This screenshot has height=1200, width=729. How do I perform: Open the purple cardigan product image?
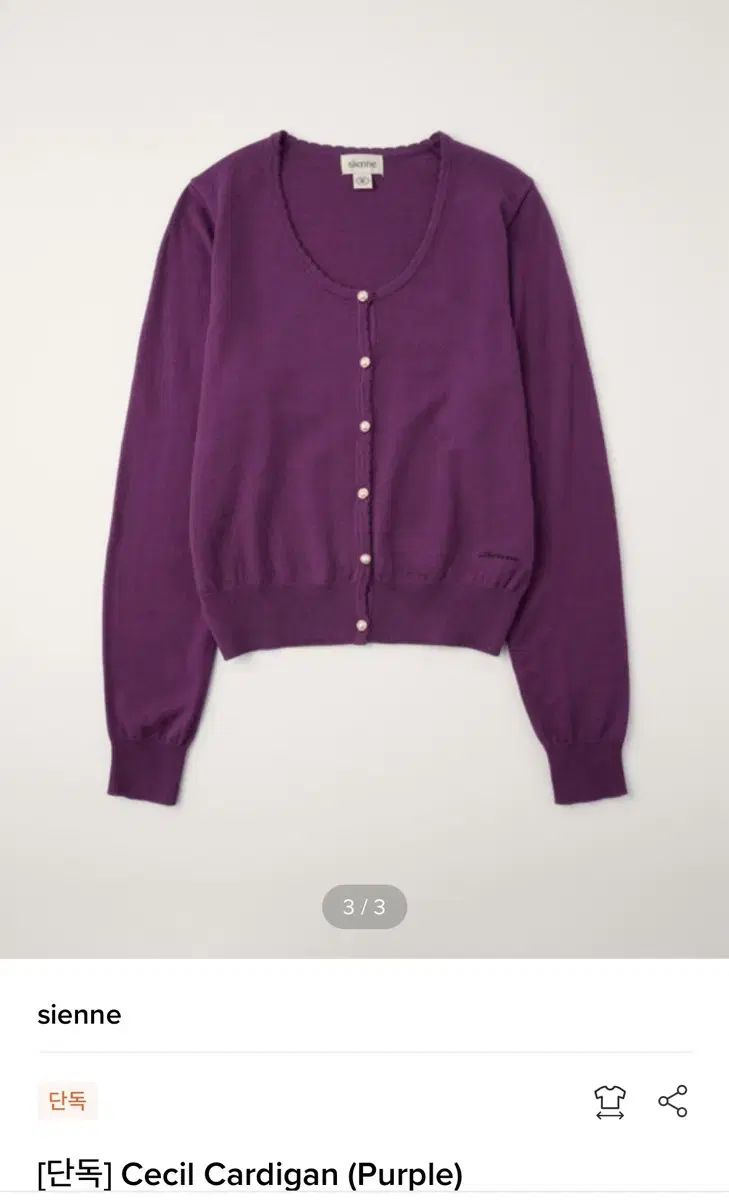364,479
